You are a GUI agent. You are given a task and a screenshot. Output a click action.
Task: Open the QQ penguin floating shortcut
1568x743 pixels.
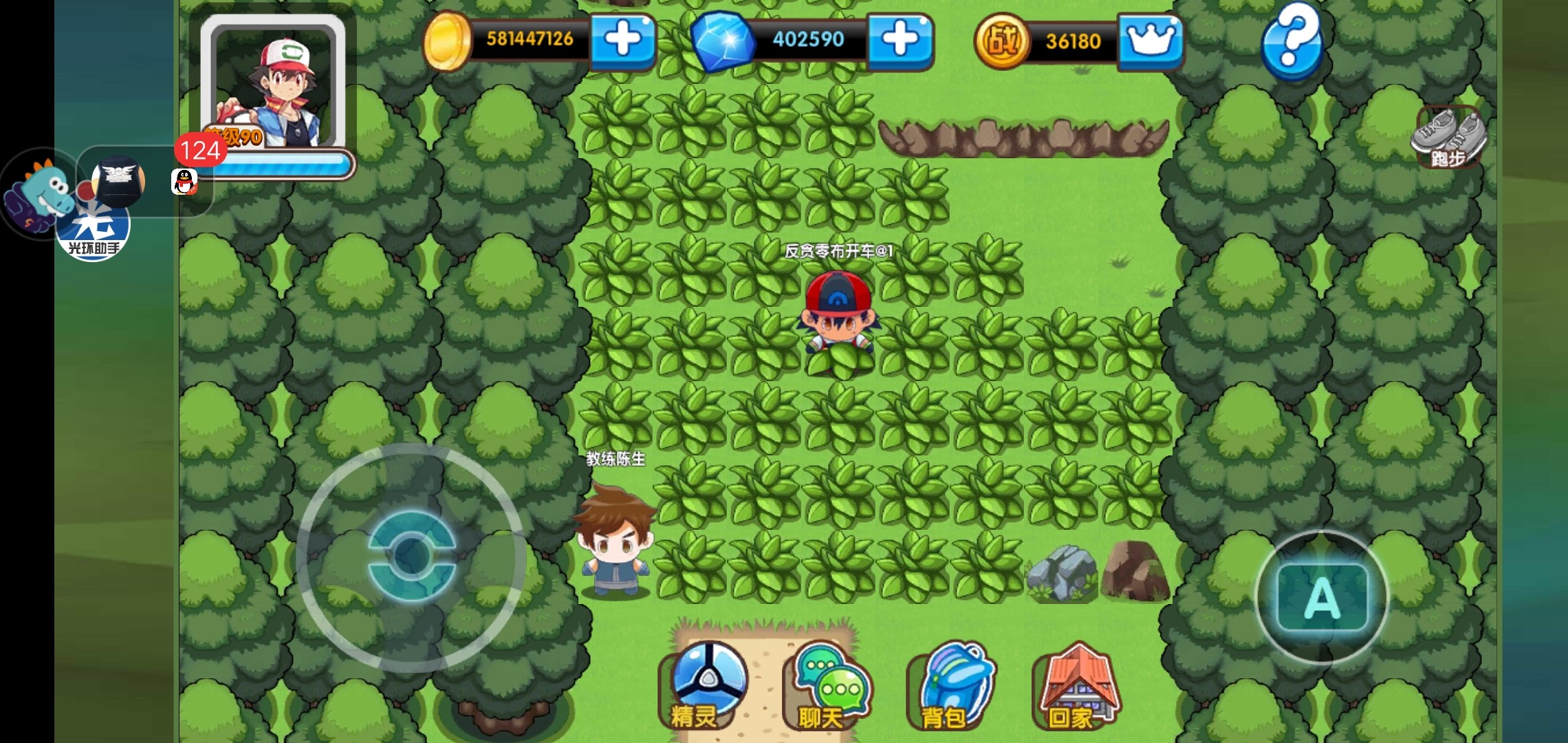click(x=184, y=182)
